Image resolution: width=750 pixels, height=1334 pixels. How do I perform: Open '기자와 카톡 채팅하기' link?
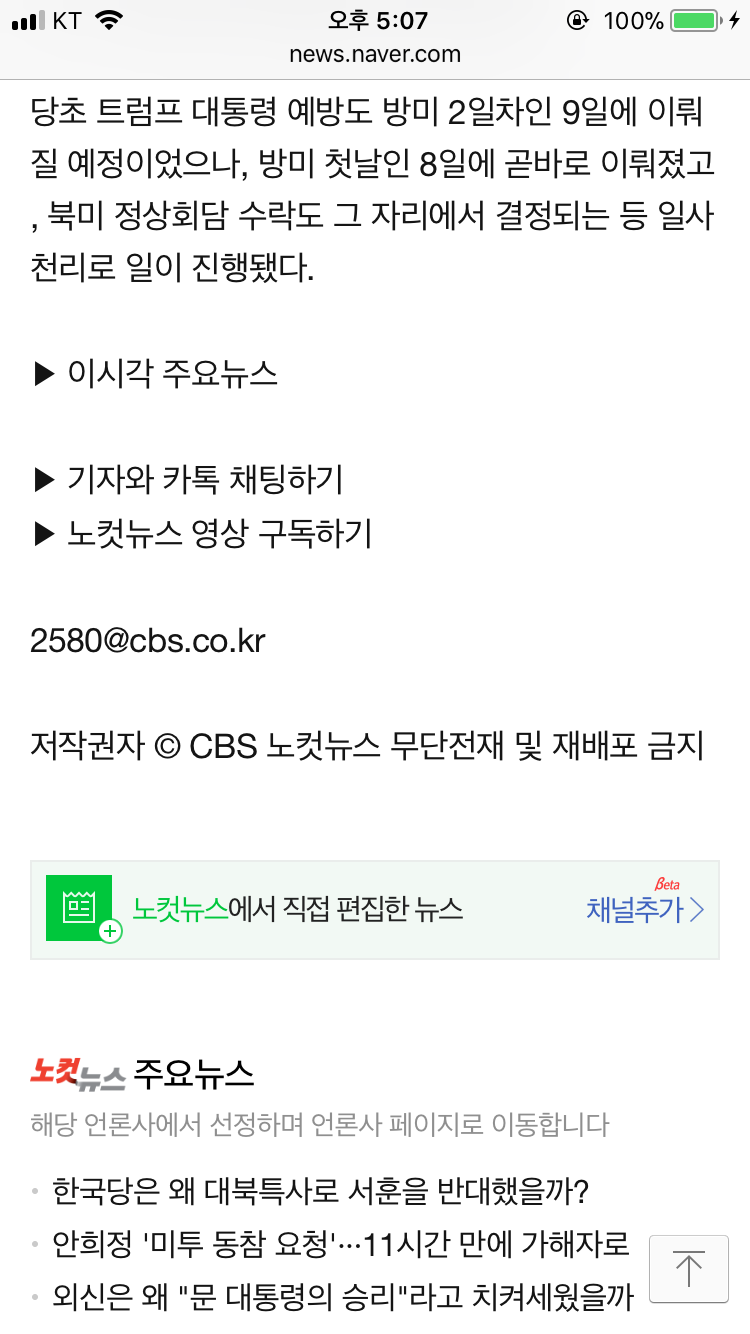(x=204, y=480)
